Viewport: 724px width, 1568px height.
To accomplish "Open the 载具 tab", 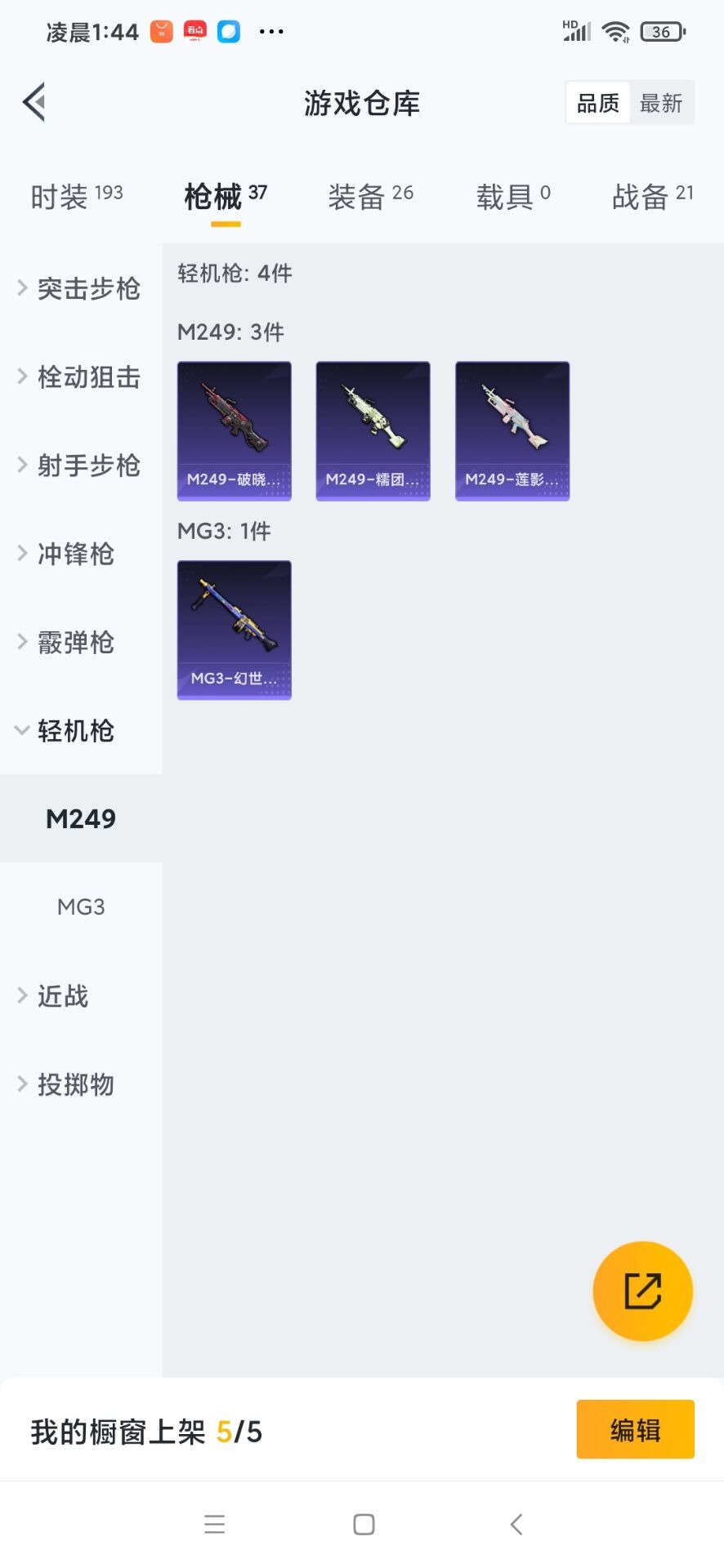I will pyautogui.click(x=513, y=196).
